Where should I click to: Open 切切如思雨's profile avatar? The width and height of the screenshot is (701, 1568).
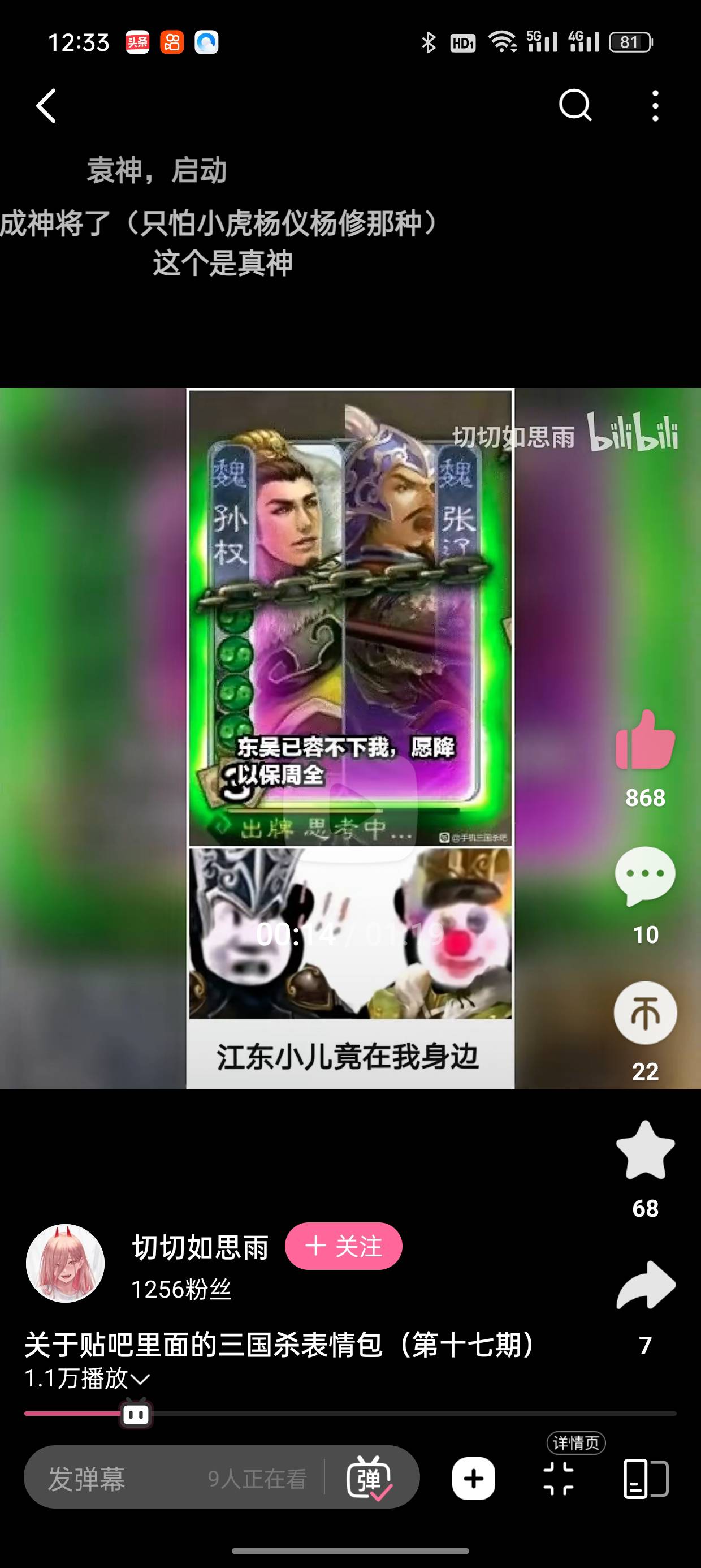65,1263
